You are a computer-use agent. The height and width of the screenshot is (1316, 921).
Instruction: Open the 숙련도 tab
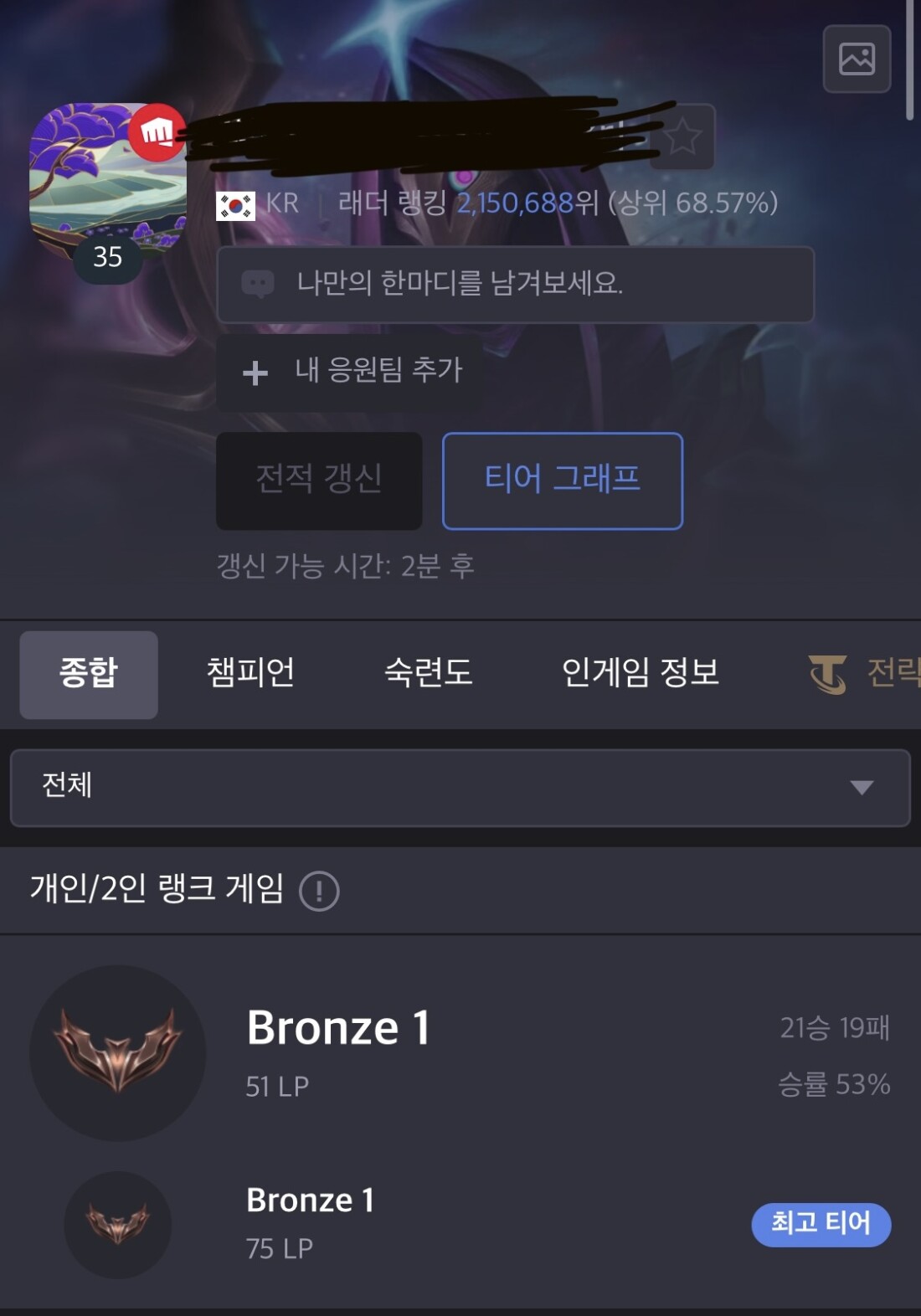[428, 674]
